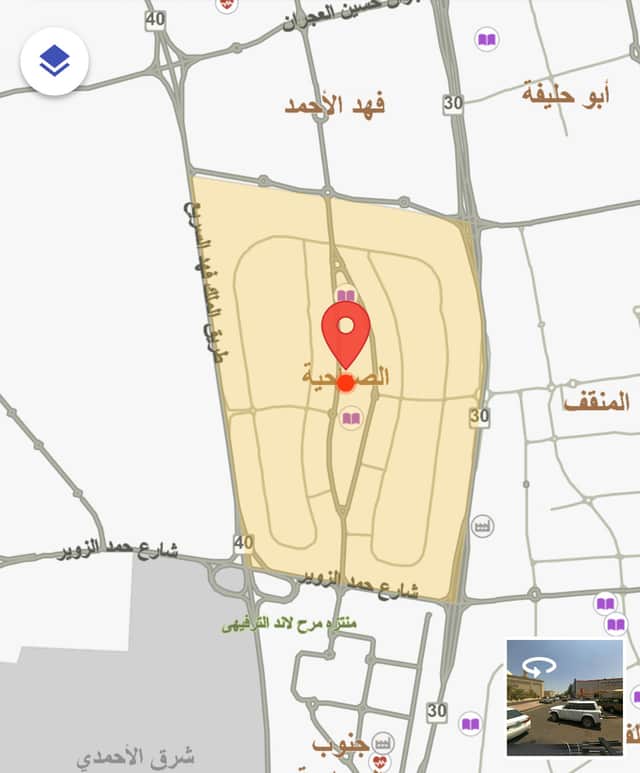Image resolution: width=640 pixels, height=773 pixels.
Task: Open the map layers button
Action: (x=54, y=62)
